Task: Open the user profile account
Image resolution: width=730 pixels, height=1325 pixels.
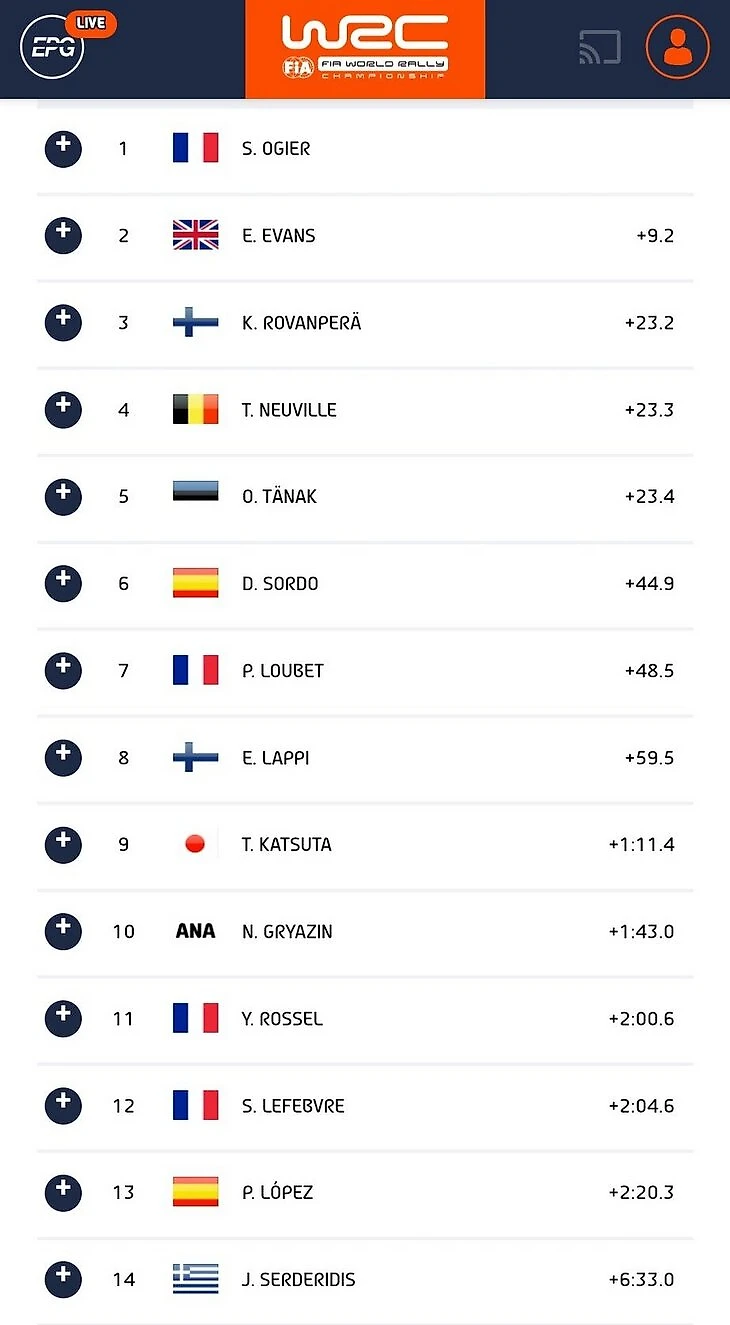Action: click(677, 46)
